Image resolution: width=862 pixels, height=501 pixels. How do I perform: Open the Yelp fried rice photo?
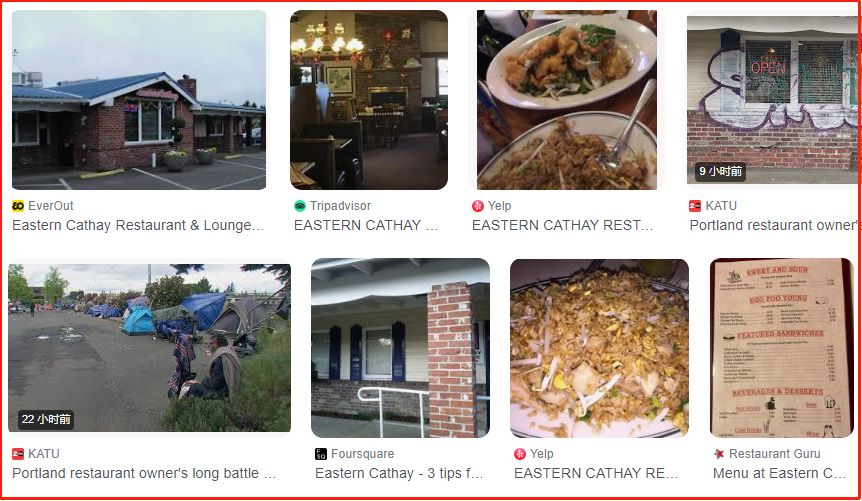(x=599, y=348)
